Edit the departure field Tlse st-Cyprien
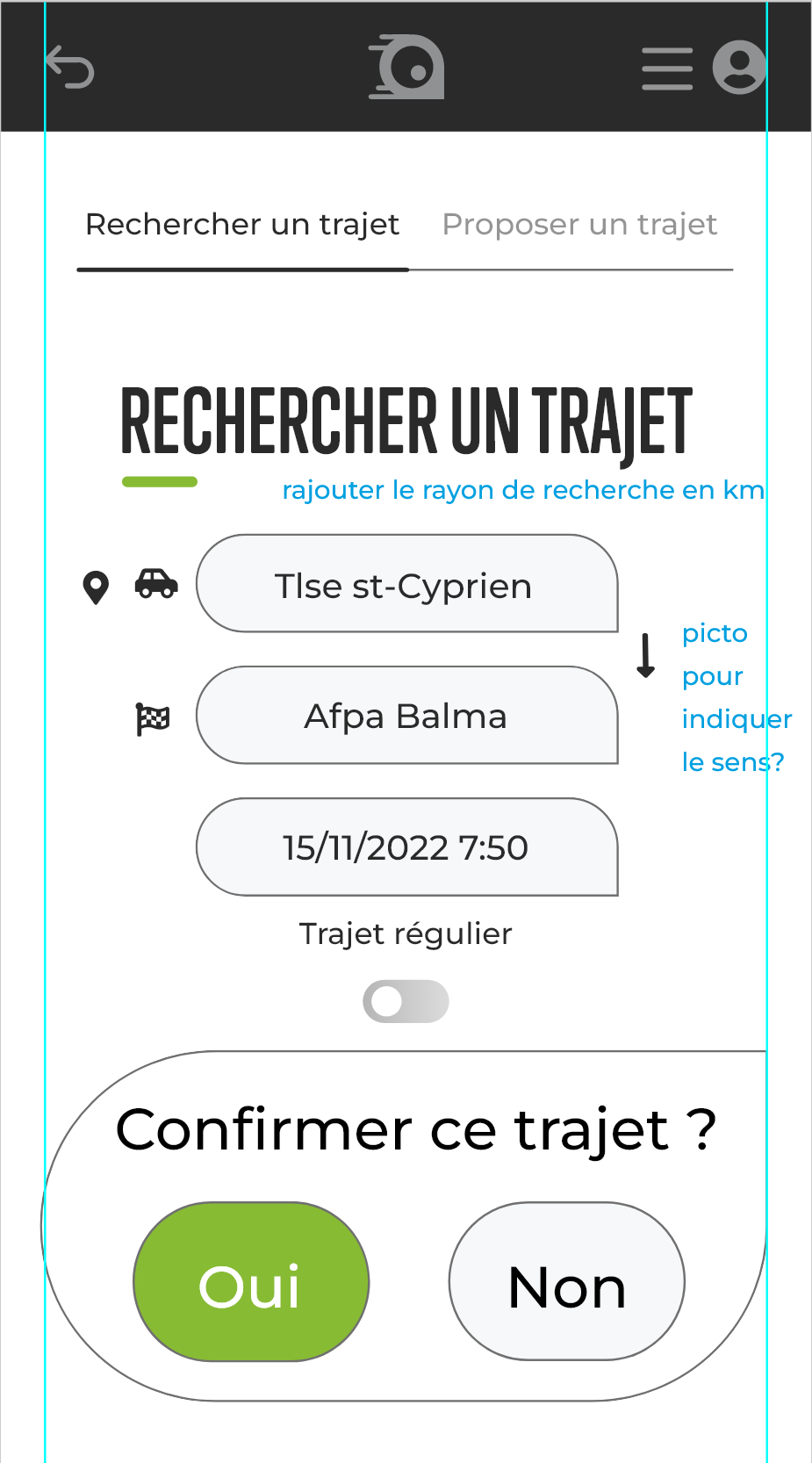 (406, 585)
